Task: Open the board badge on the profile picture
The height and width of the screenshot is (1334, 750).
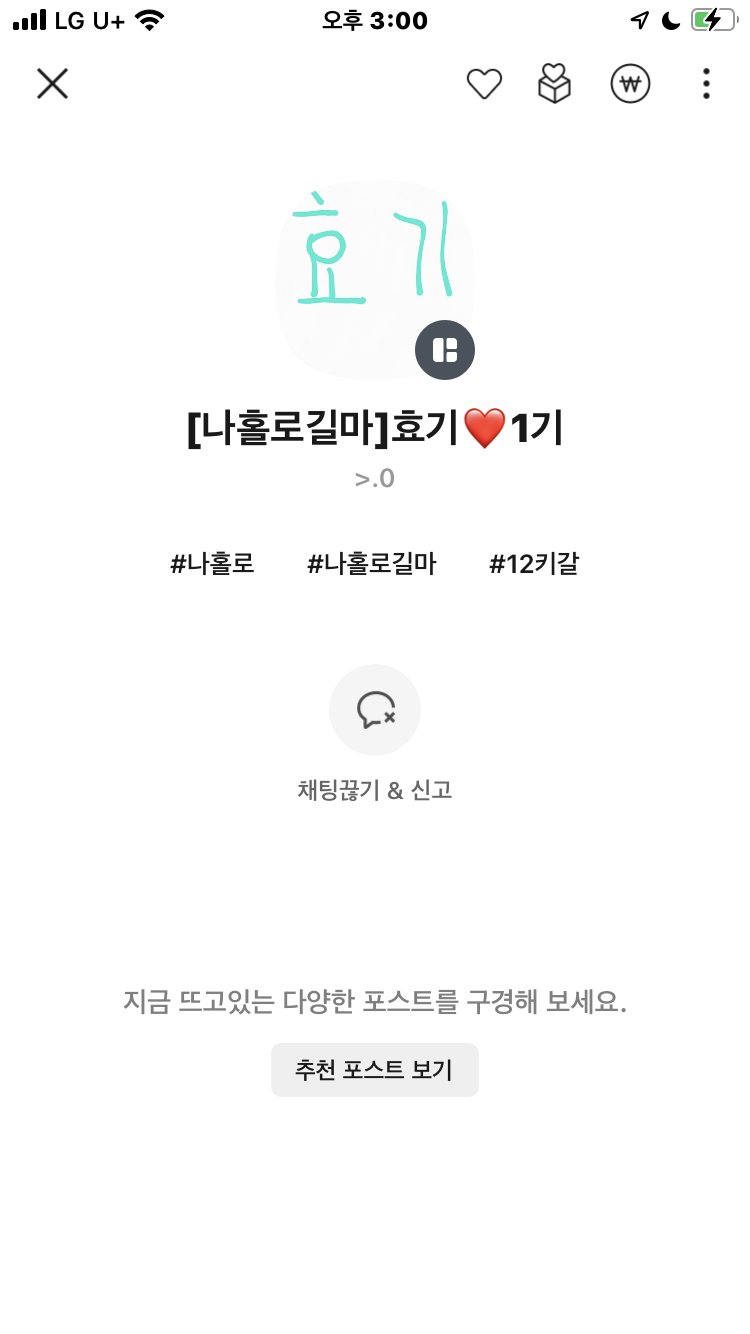Action: 445,350
